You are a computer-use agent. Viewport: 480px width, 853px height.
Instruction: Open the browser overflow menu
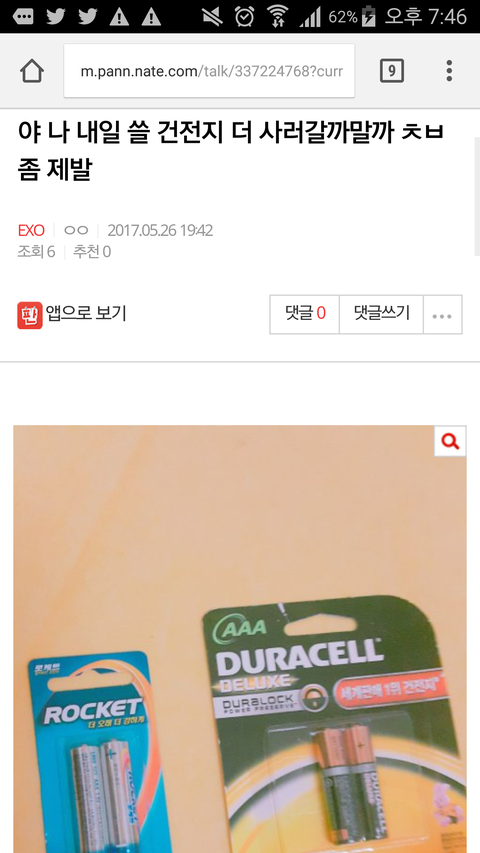point(449,71)
